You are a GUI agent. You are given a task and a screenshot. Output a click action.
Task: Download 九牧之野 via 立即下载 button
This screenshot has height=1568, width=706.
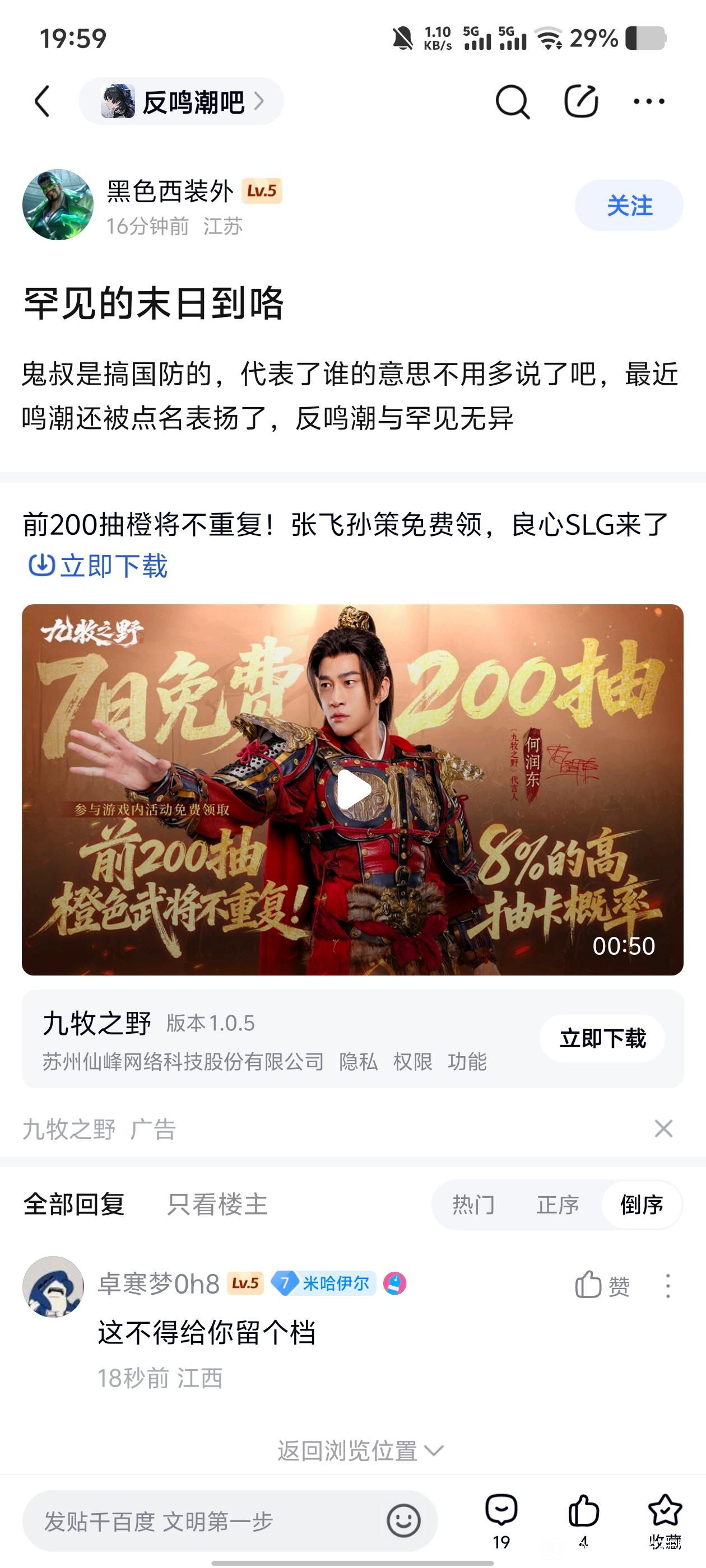pos(602,1038)
